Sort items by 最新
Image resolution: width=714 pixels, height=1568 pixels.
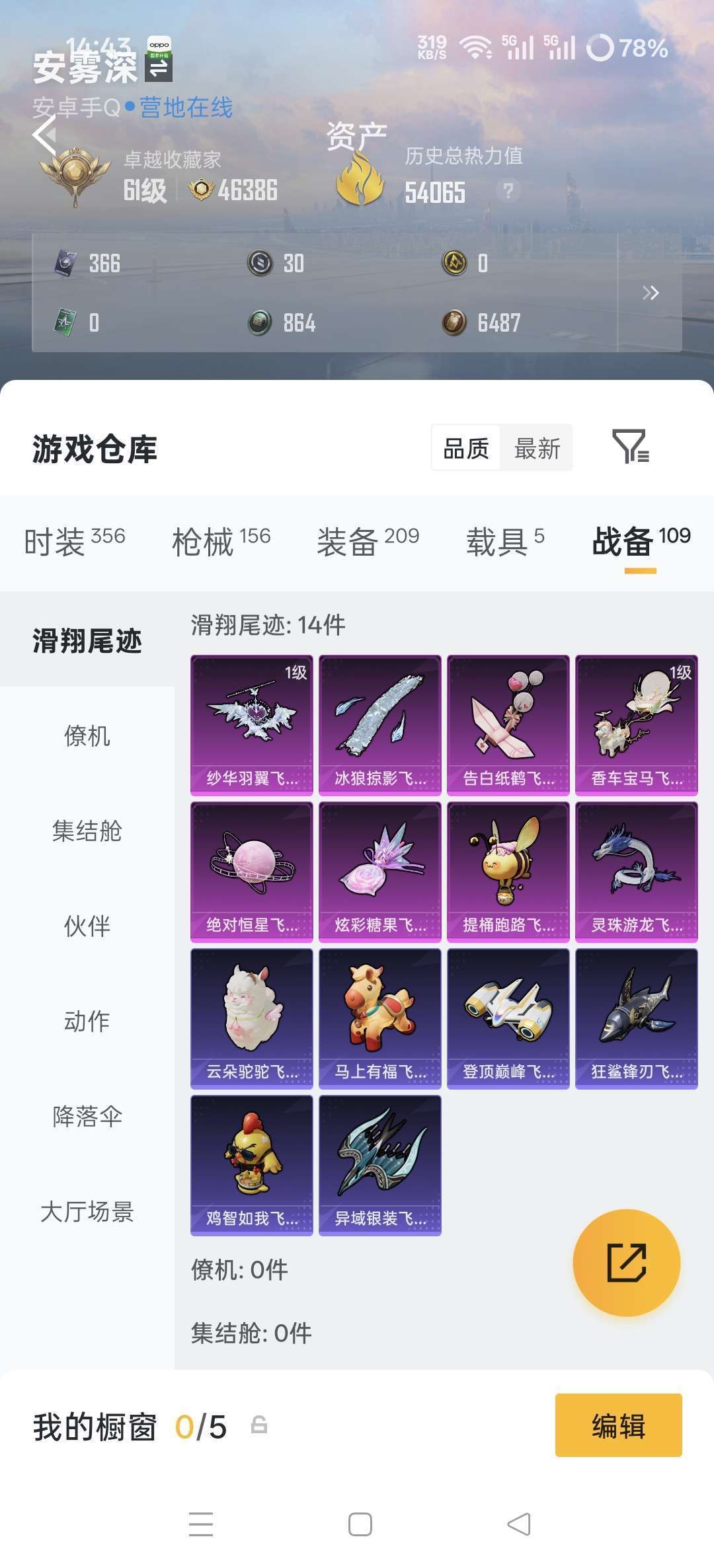point(537,449)
